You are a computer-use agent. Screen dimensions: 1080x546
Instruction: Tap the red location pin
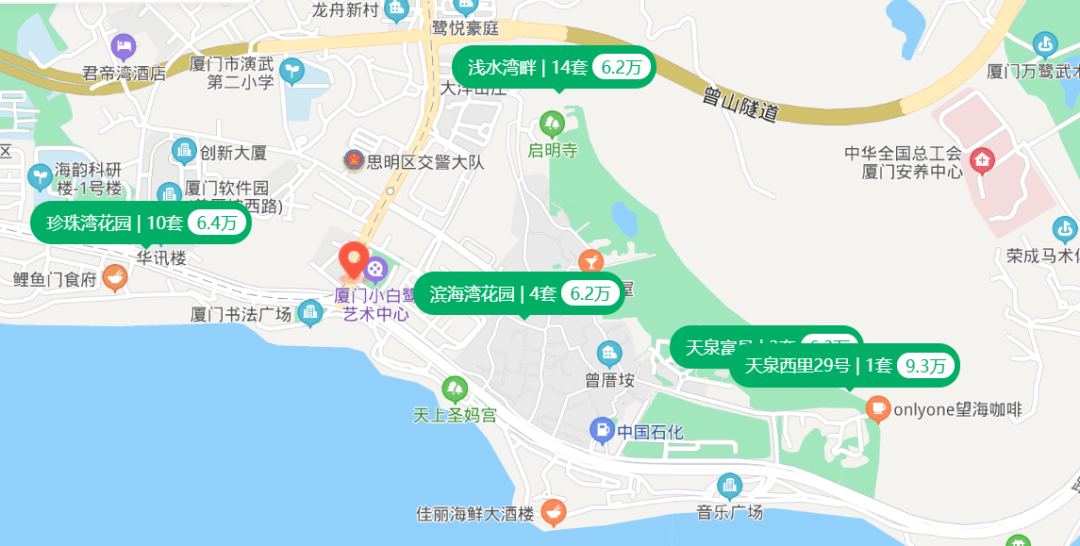pyautogui.click(x=352, y=261)
